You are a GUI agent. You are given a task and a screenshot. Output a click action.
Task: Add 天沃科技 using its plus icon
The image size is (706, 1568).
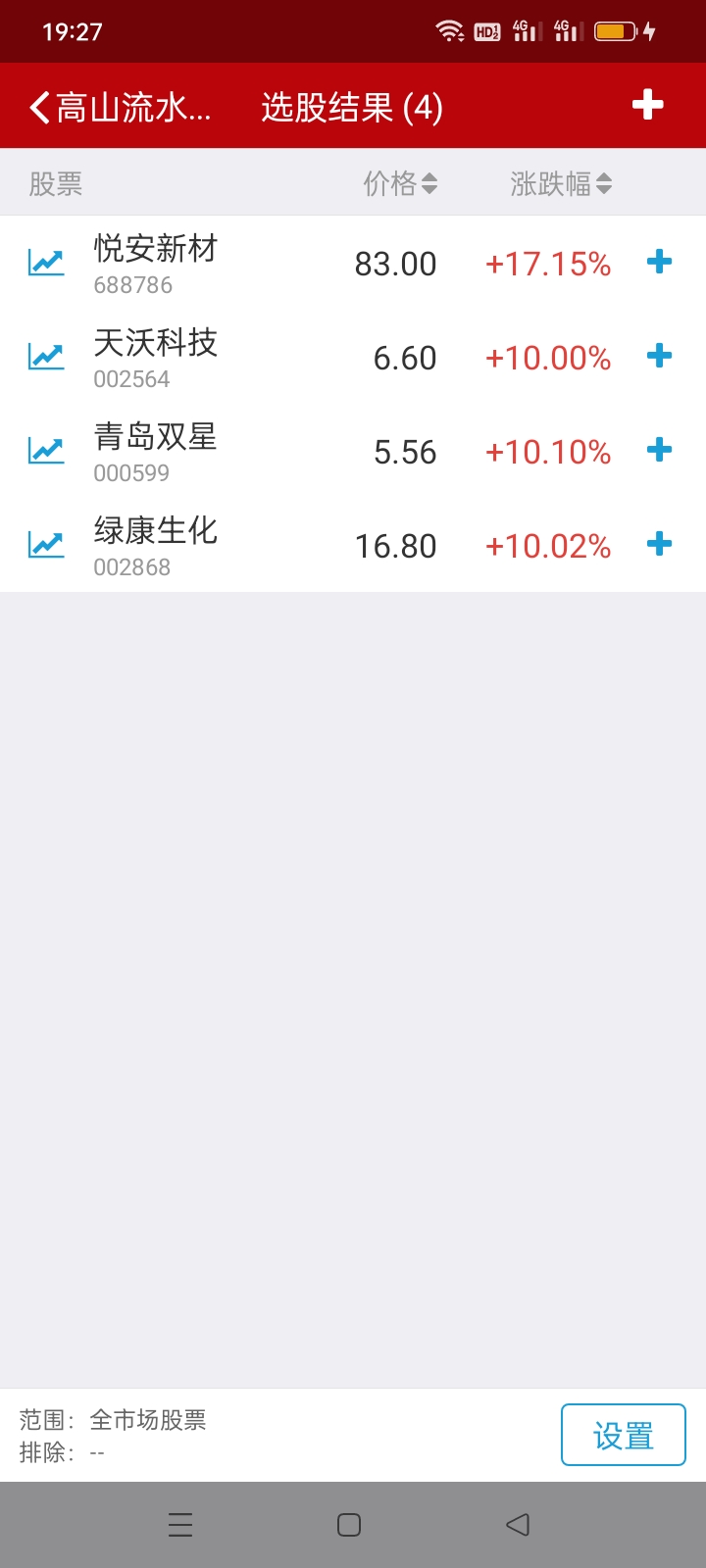(x=660, y=356)
